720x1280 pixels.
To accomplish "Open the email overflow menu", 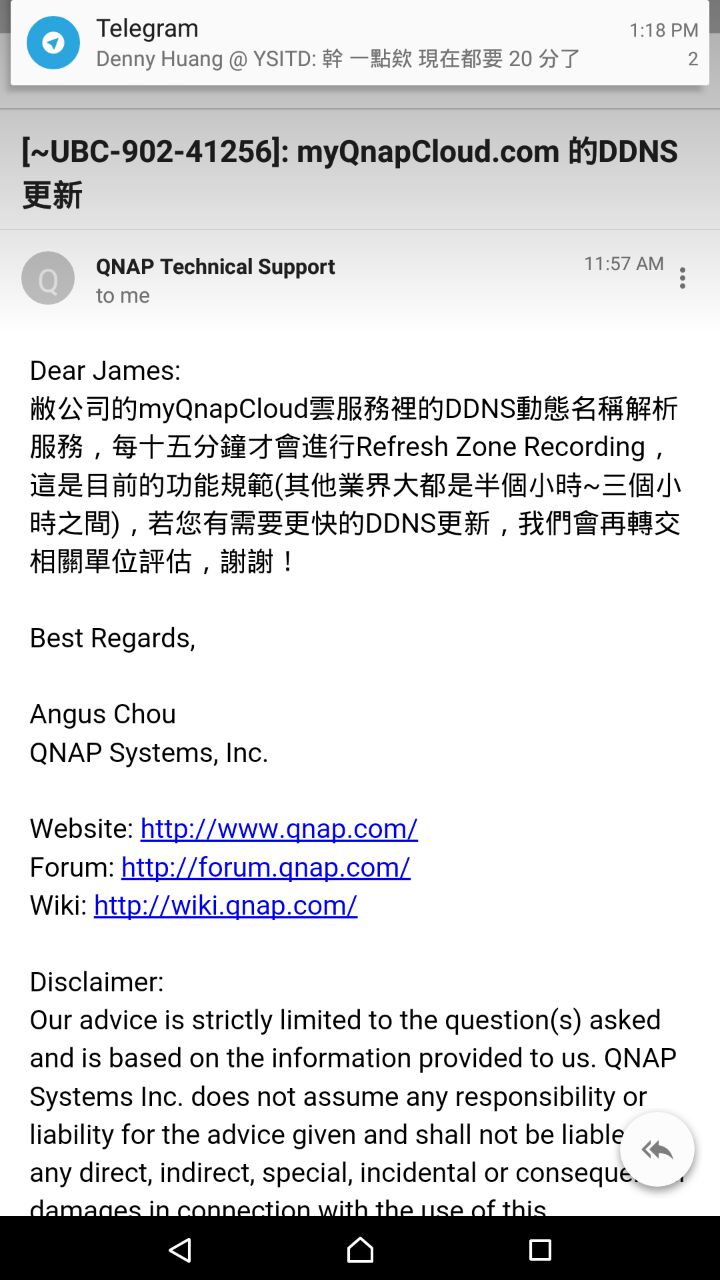I will (x=682, y=278).
